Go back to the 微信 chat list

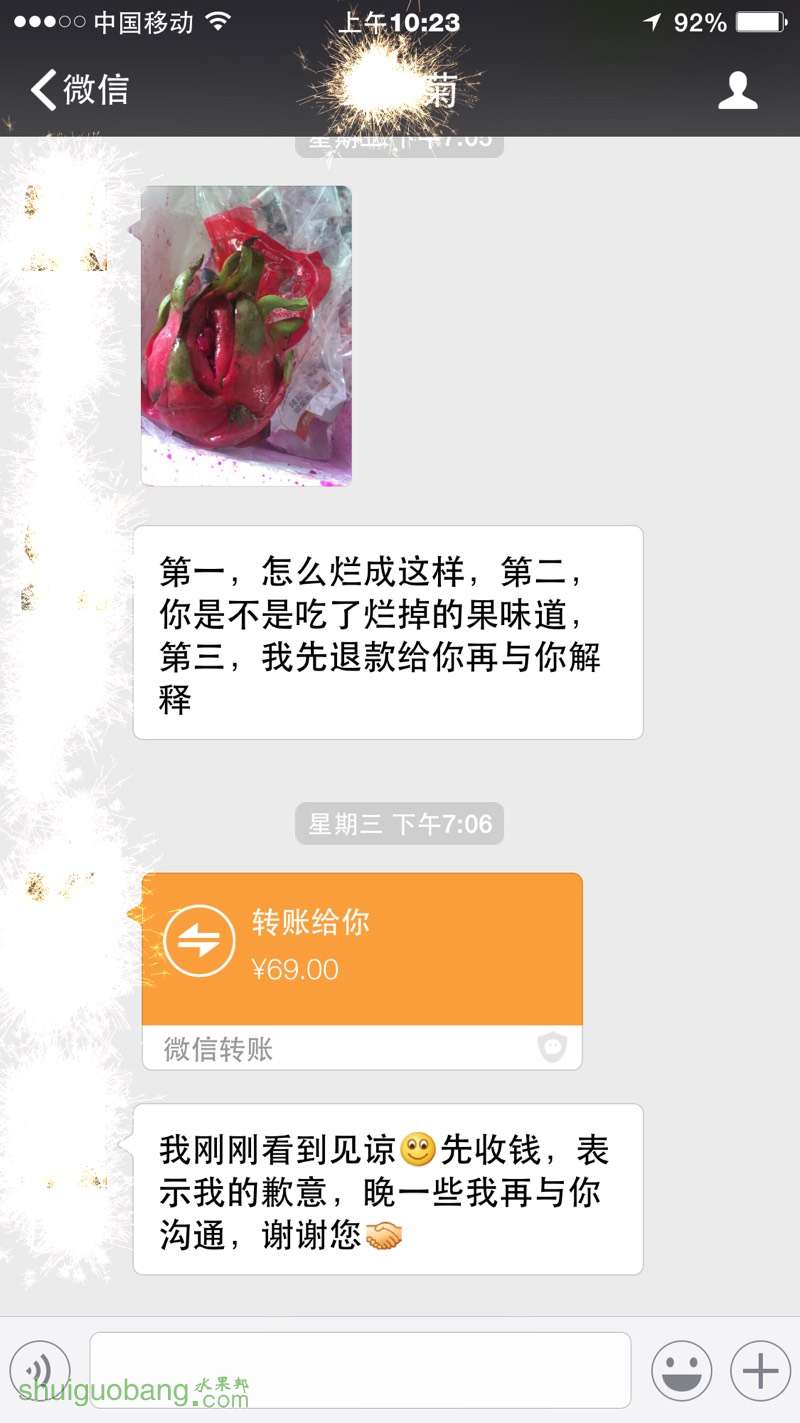coord(80,90)
